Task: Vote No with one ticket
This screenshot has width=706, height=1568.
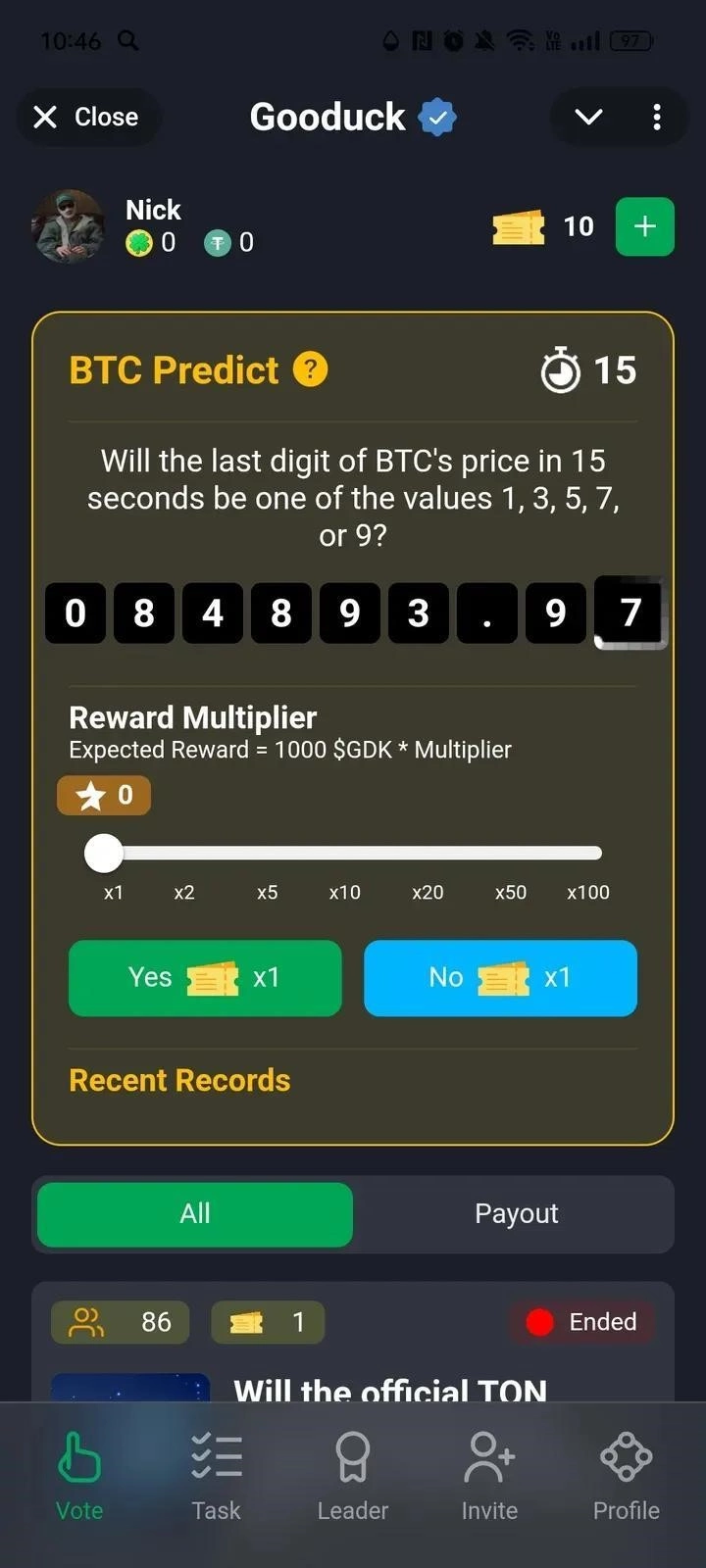Action: coord(500,978)
